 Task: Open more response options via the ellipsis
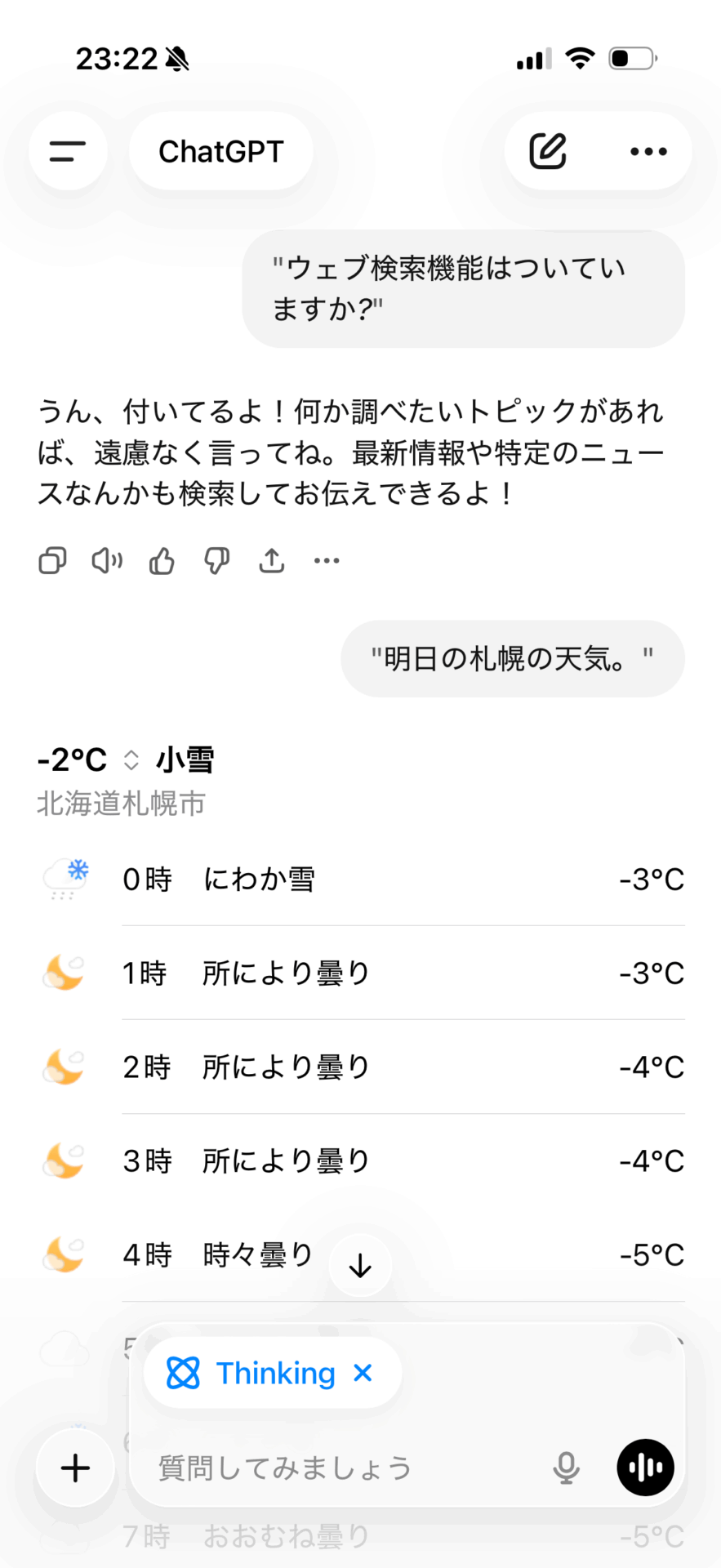[326, 561]
